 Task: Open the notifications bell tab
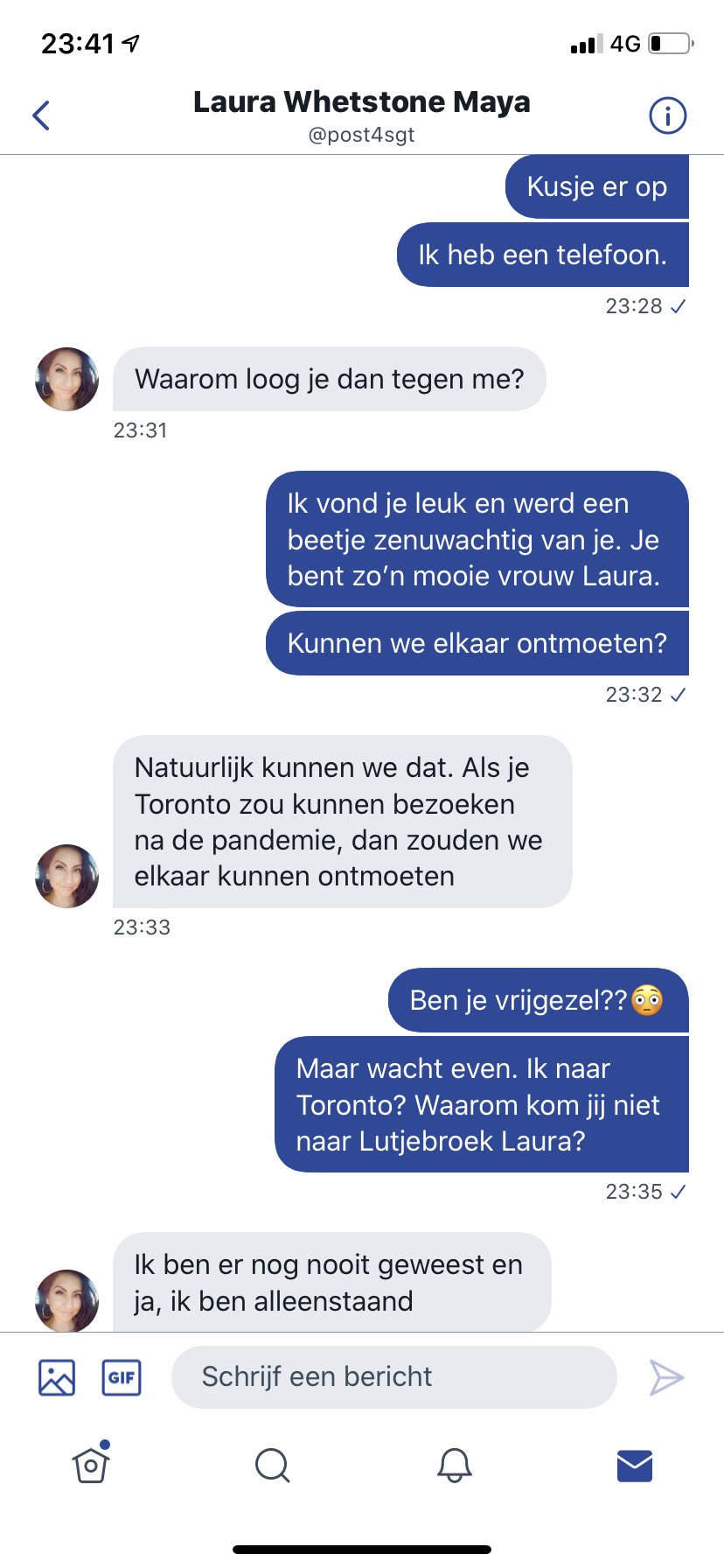coord(454,1465)
